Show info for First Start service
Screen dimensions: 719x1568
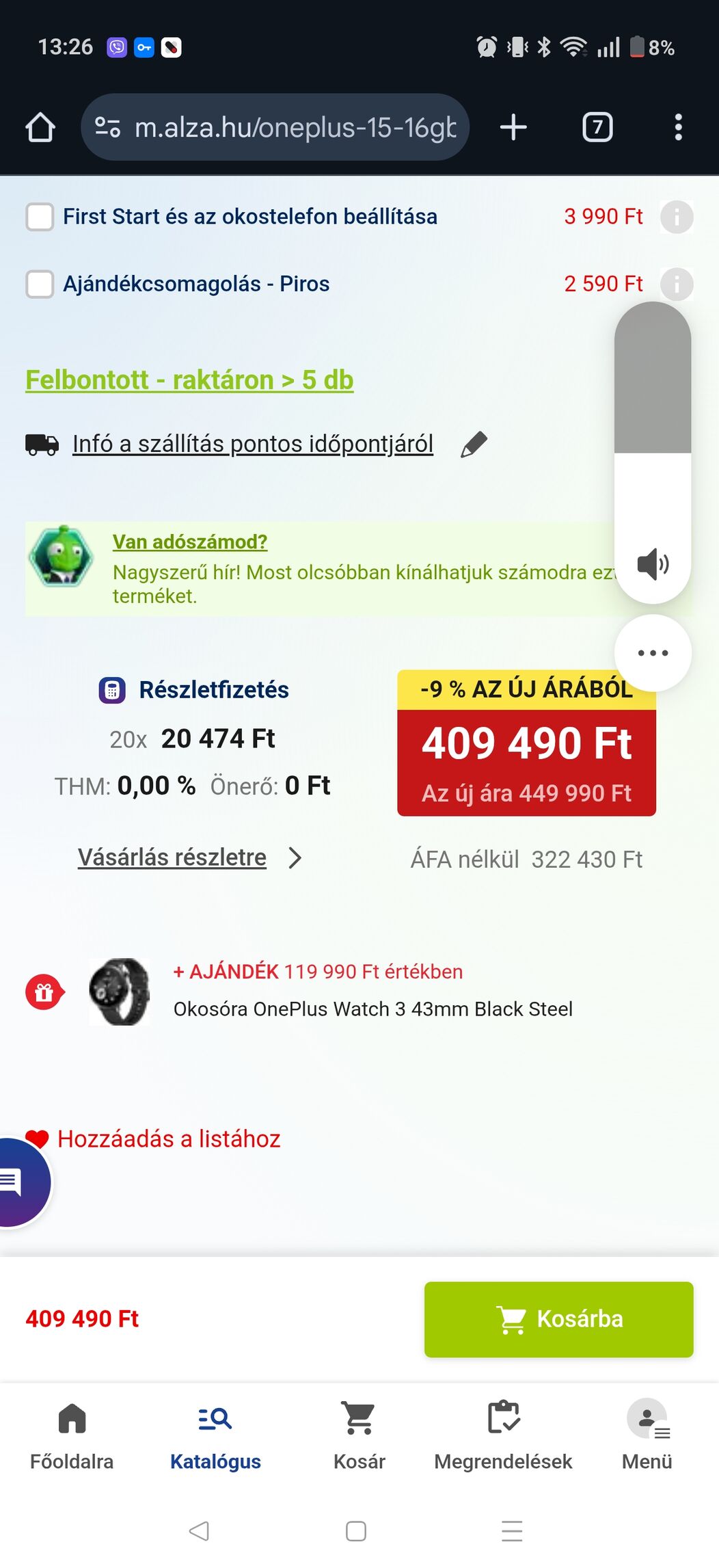677,217
